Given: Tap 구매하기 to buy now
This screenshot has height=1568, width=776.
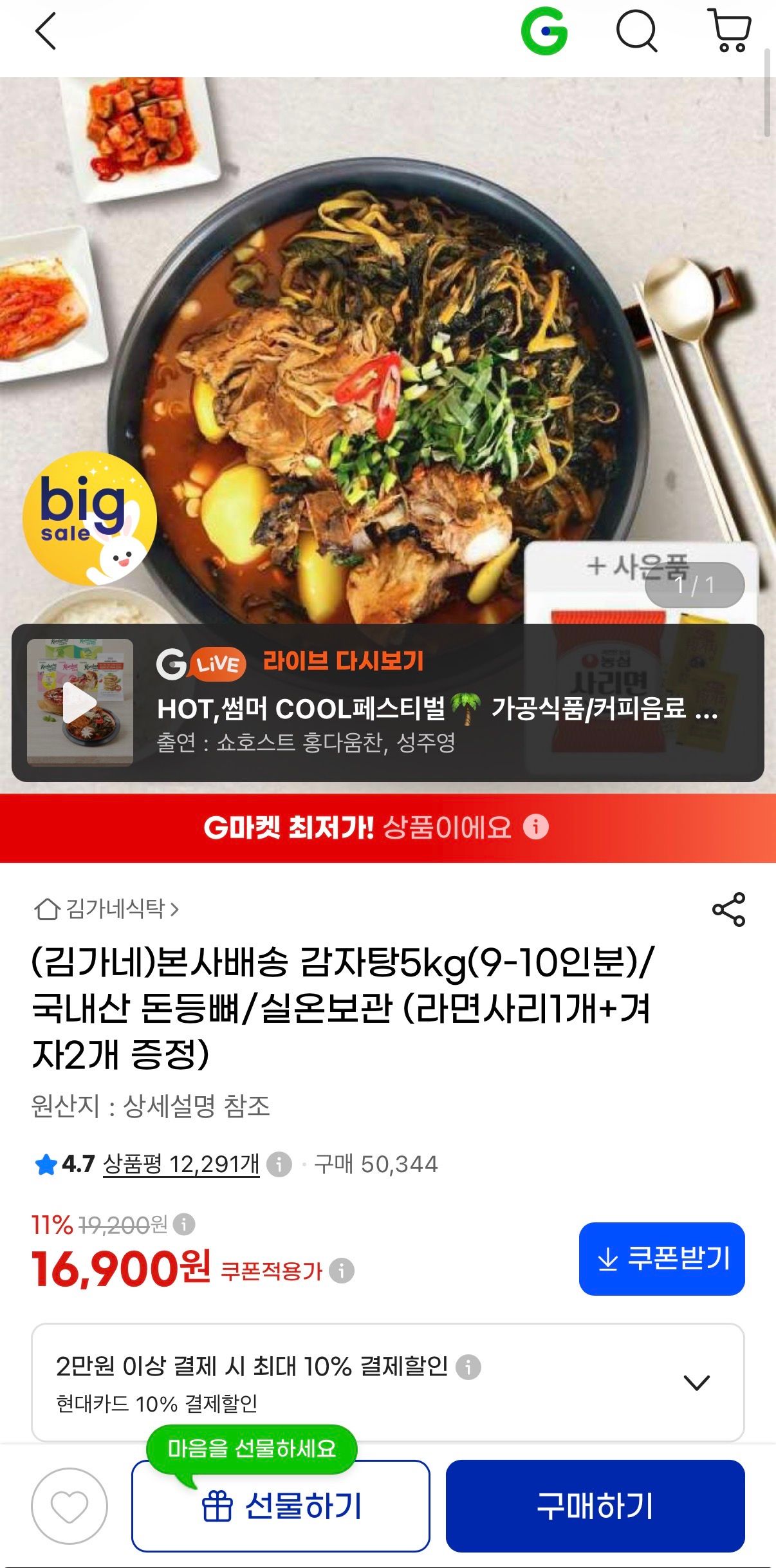Looking at the screenshot, I should click(x=595, y=1506).
